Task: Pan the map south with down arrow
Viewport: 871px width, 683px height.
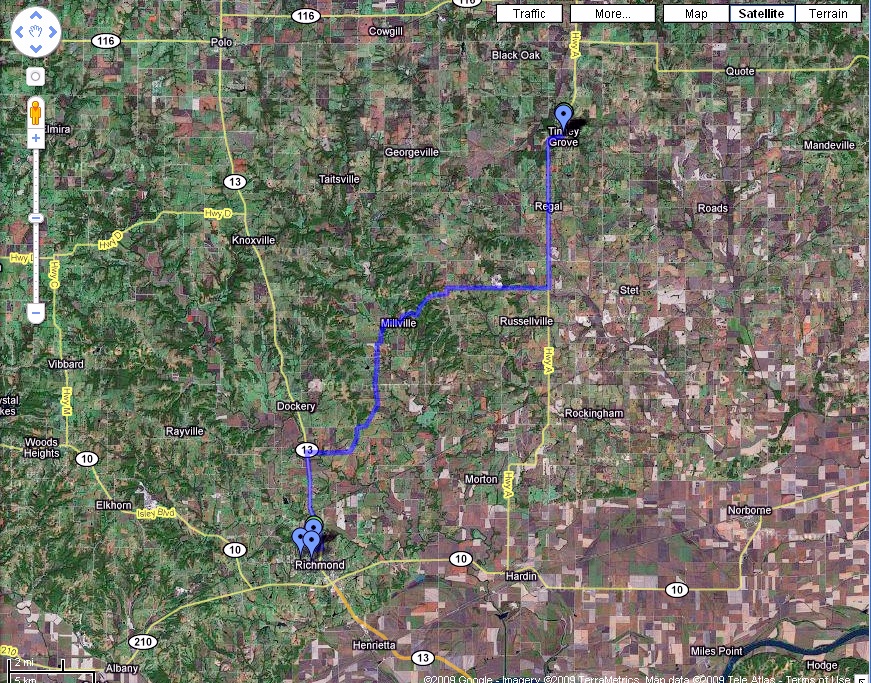Action: [x=36, y=49]
